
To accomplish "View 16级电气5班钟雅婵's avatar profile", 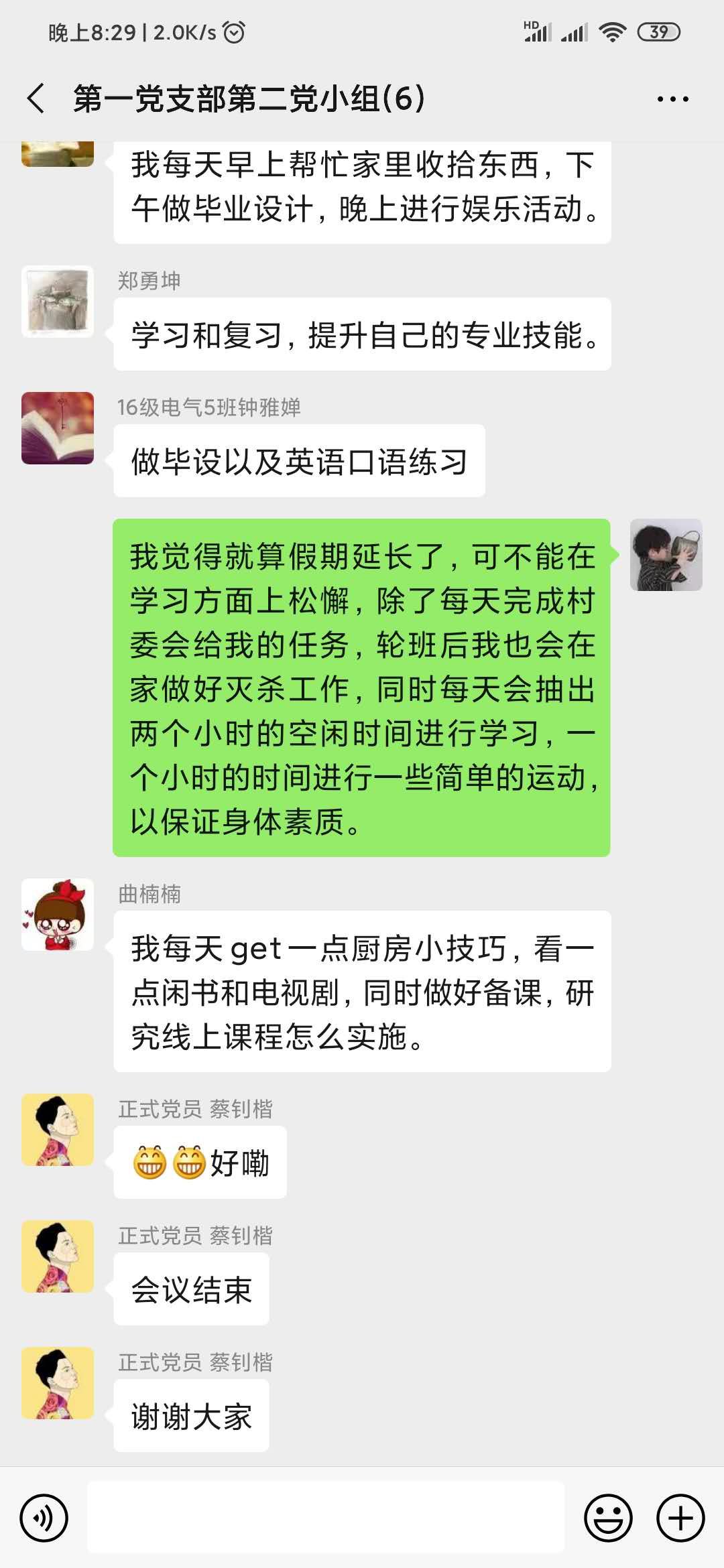I will [x=58, y=428].
